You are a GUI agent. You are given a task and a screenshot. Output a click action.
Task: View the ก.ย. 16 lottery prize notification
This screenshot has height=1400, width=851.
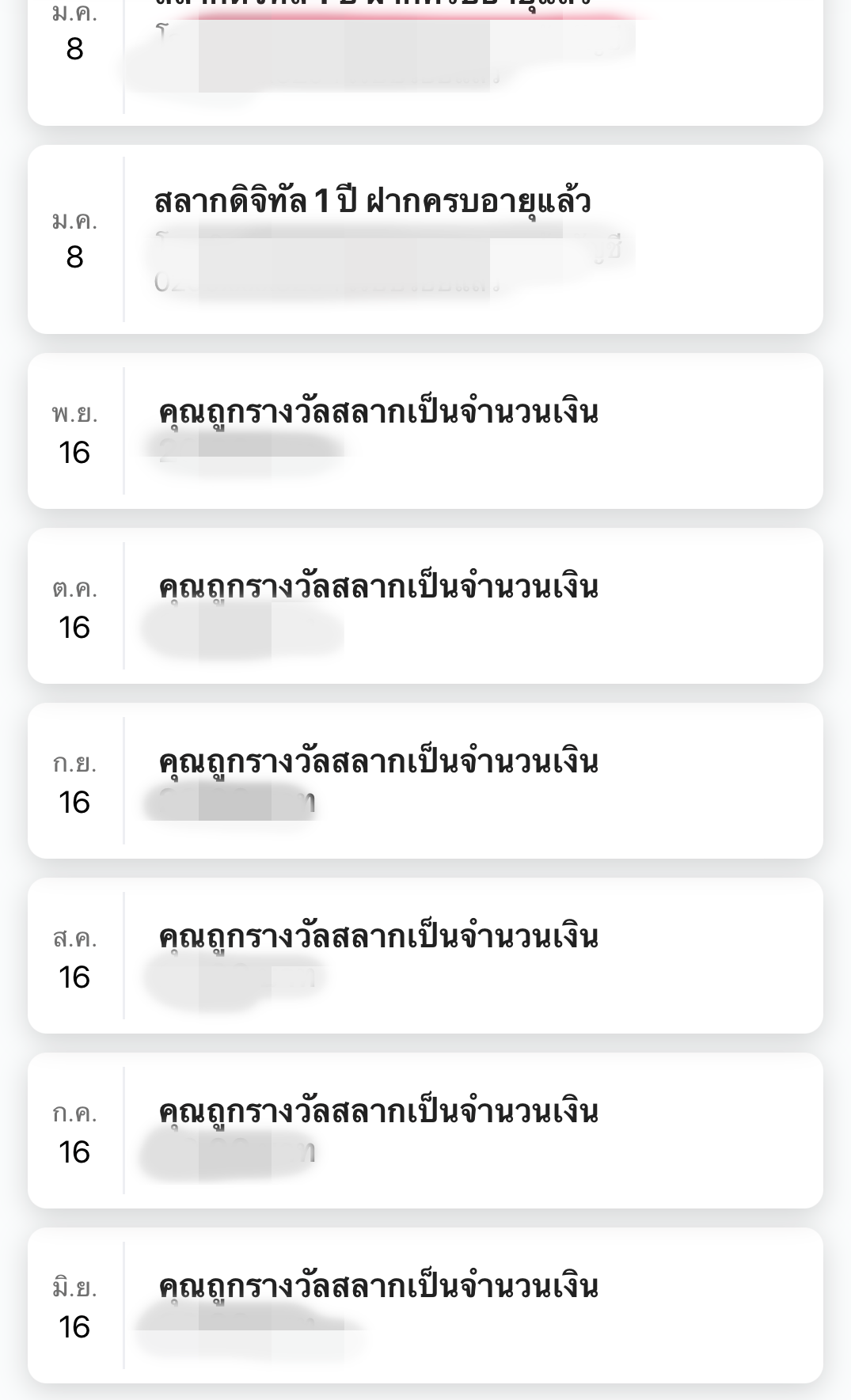[425, 780]
